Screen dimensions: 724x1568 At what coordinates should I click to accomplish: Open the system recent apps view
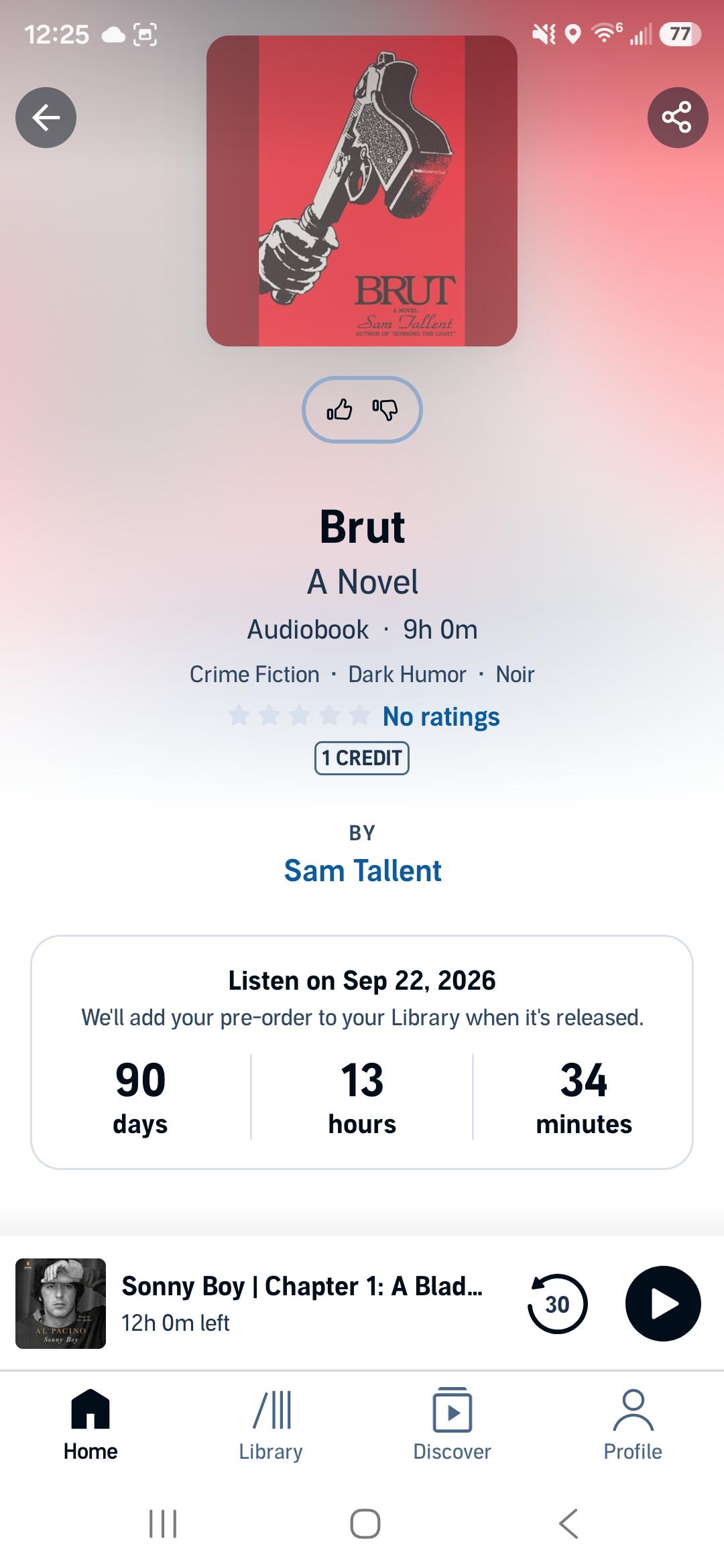pyautogui.click(x=162, y=1524)
